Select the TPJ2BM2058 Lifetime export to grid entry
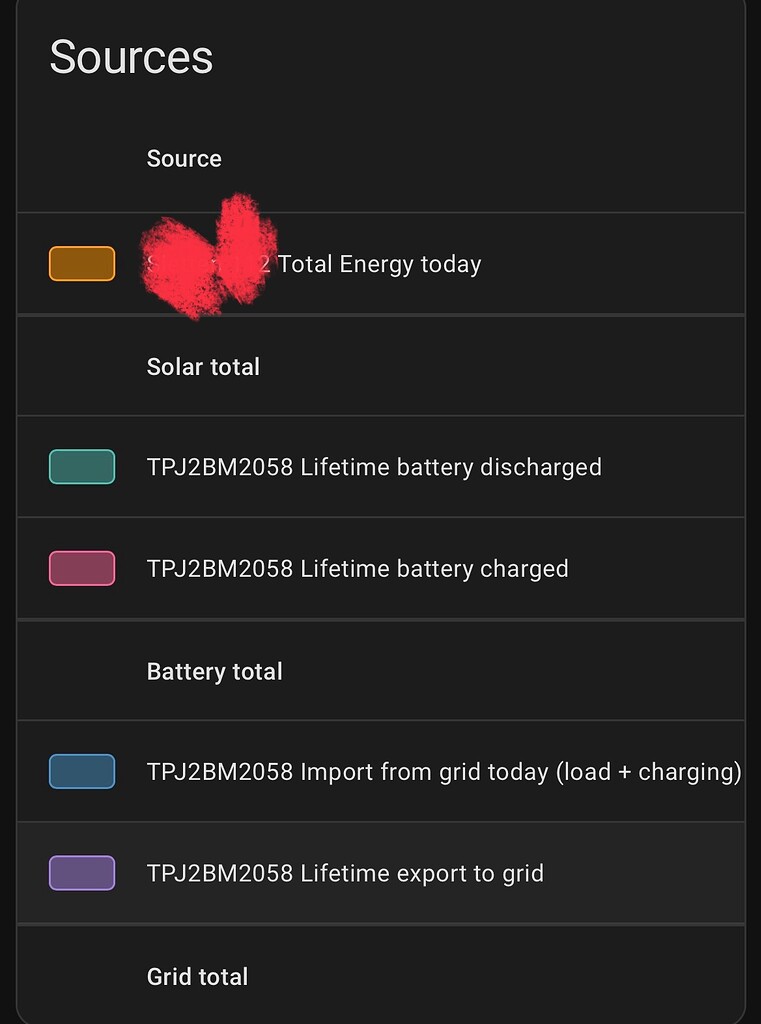Image resolution: width=761 pixels, height=1024 pixels. pyautogui.click(x=345, y=872)
